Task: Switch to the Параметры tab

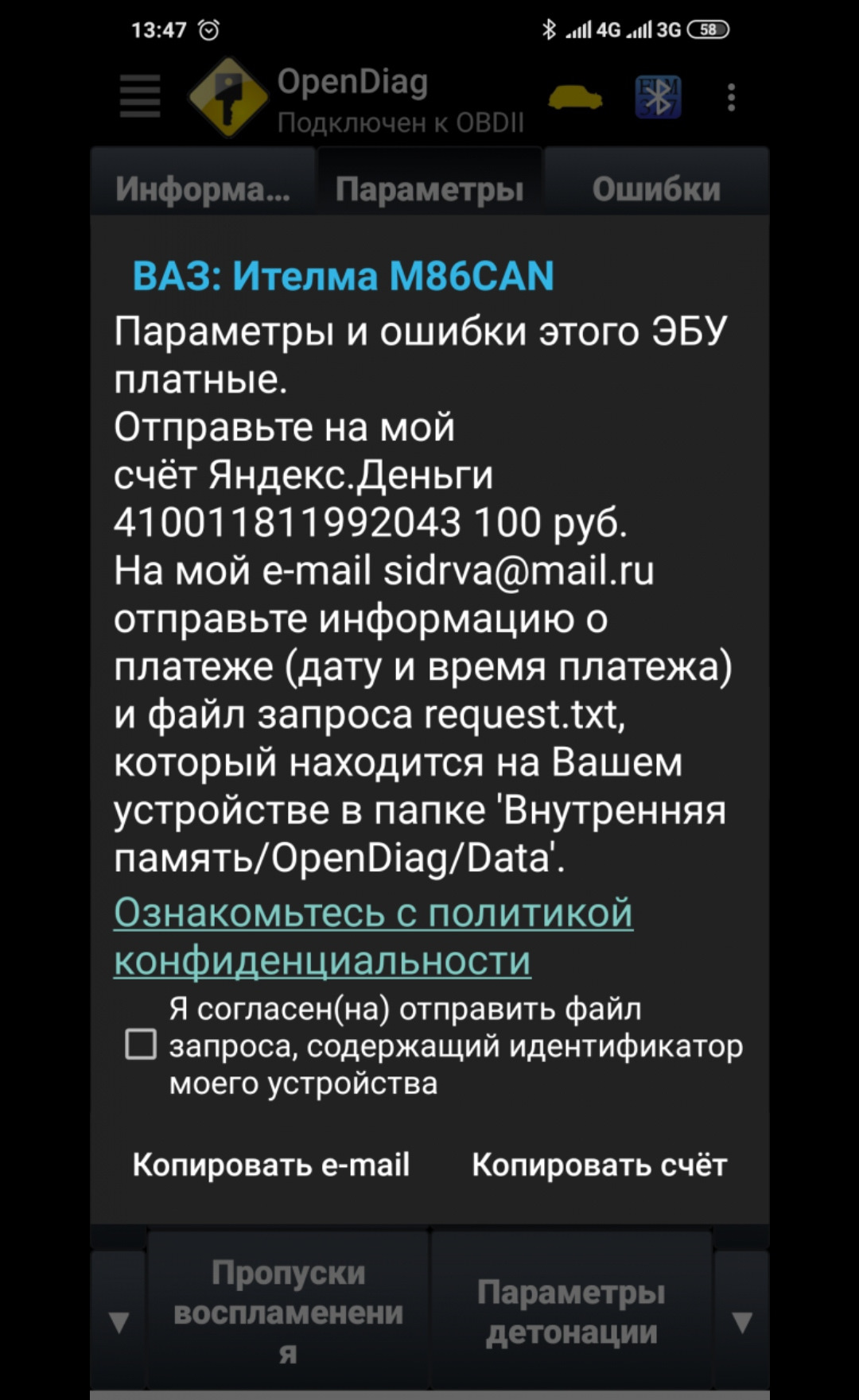Action: point(429,189)
